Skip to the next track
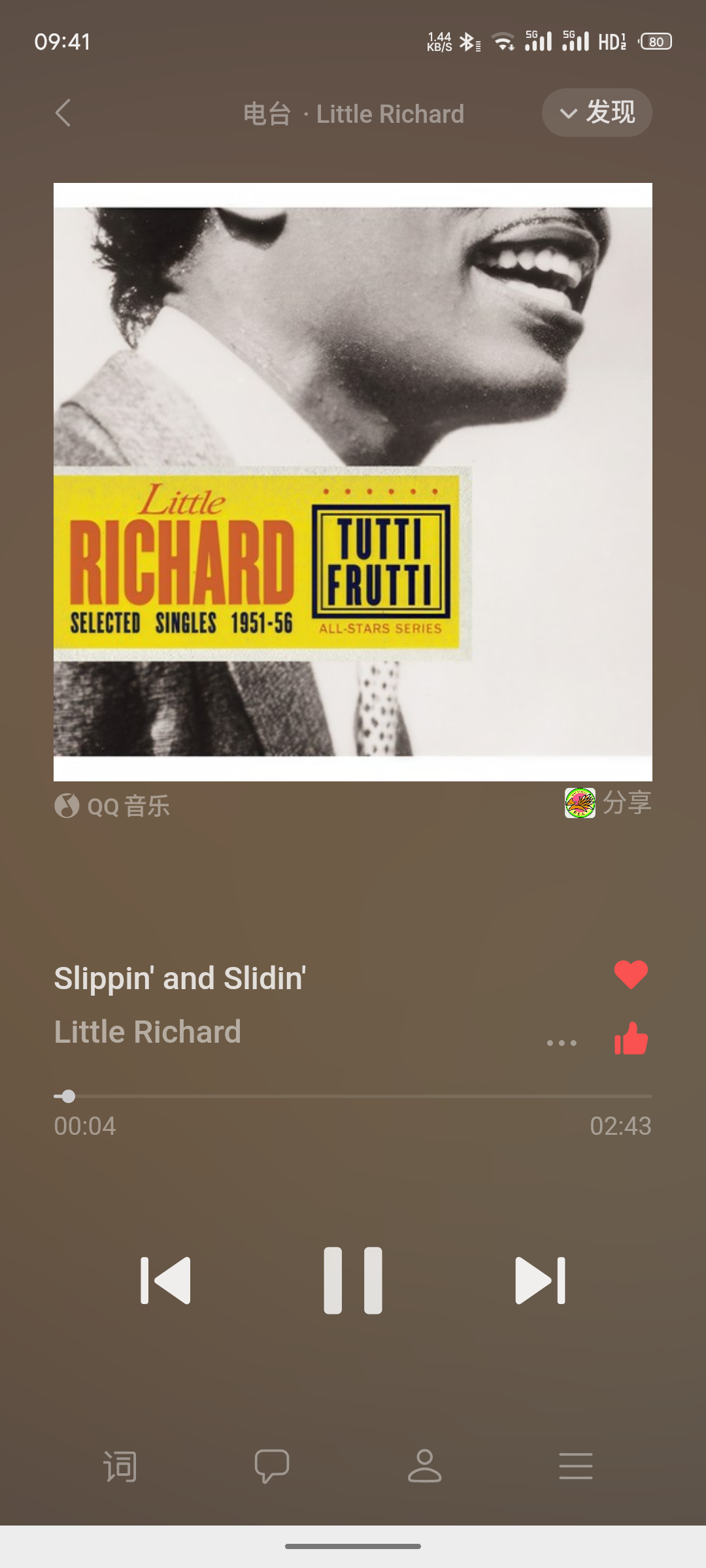This screenshot has height=1568, width=706. point(540,1281)
